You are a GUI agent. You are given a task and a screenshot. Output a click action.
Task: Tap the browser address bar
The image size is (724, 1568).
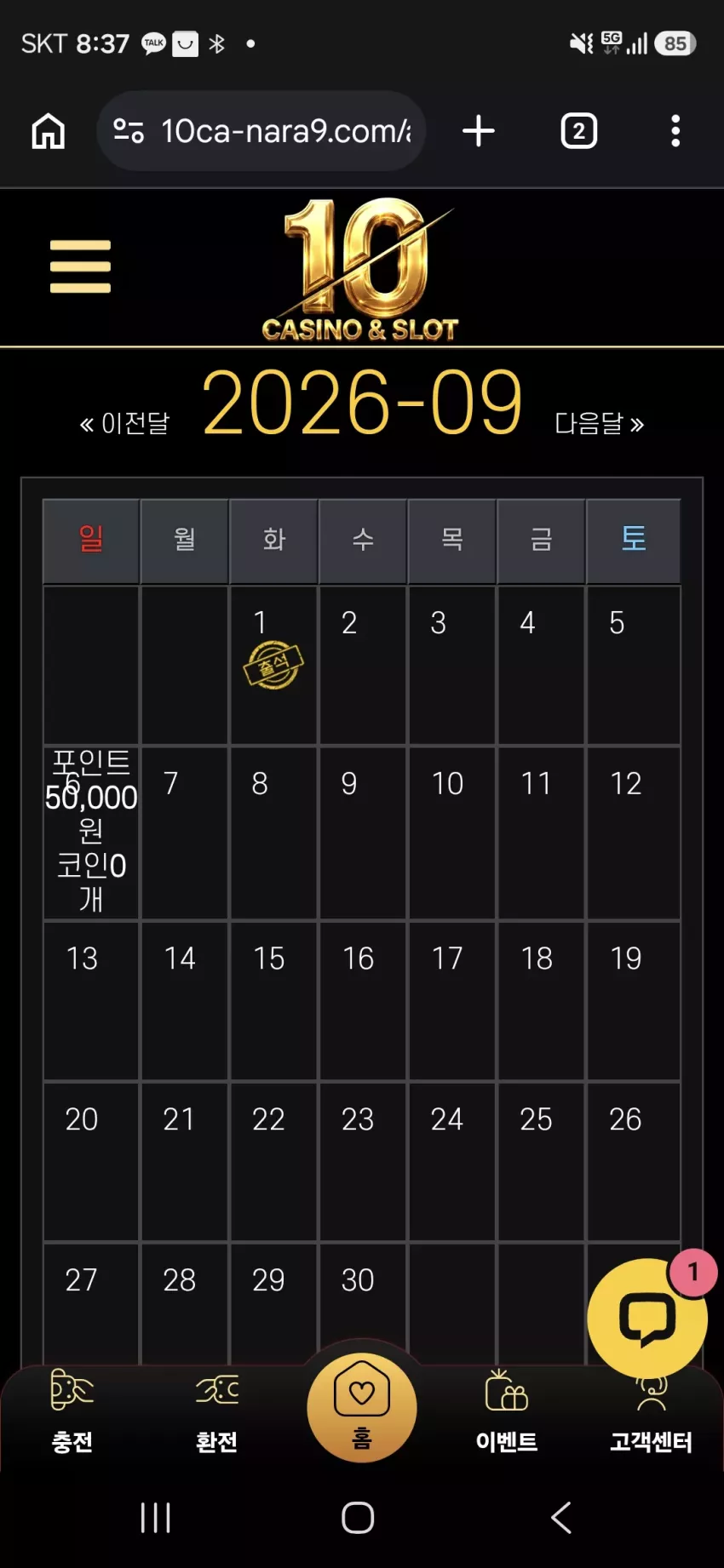click(x=261, y=131)
